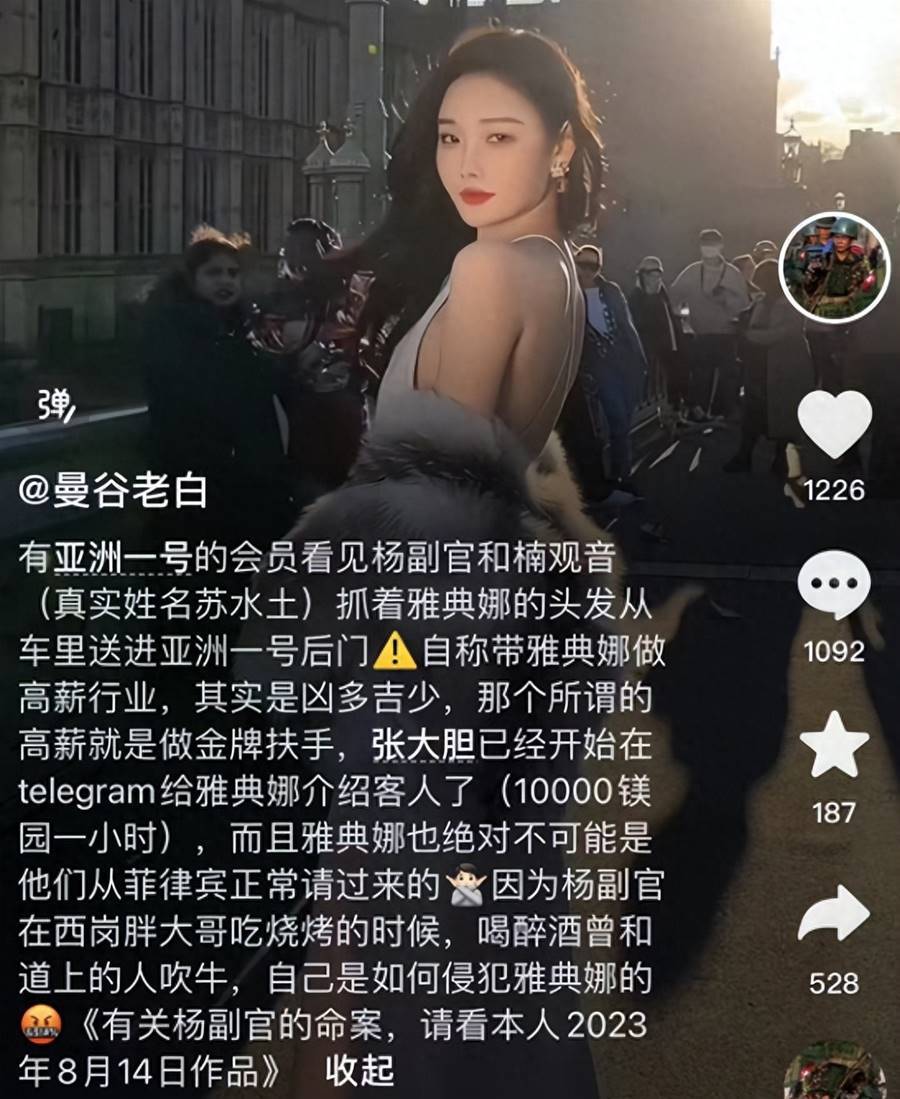The image size is (900, 1099).
Task: Add this video to favorites
Action: pyautogui.click(x=835, y=746)
